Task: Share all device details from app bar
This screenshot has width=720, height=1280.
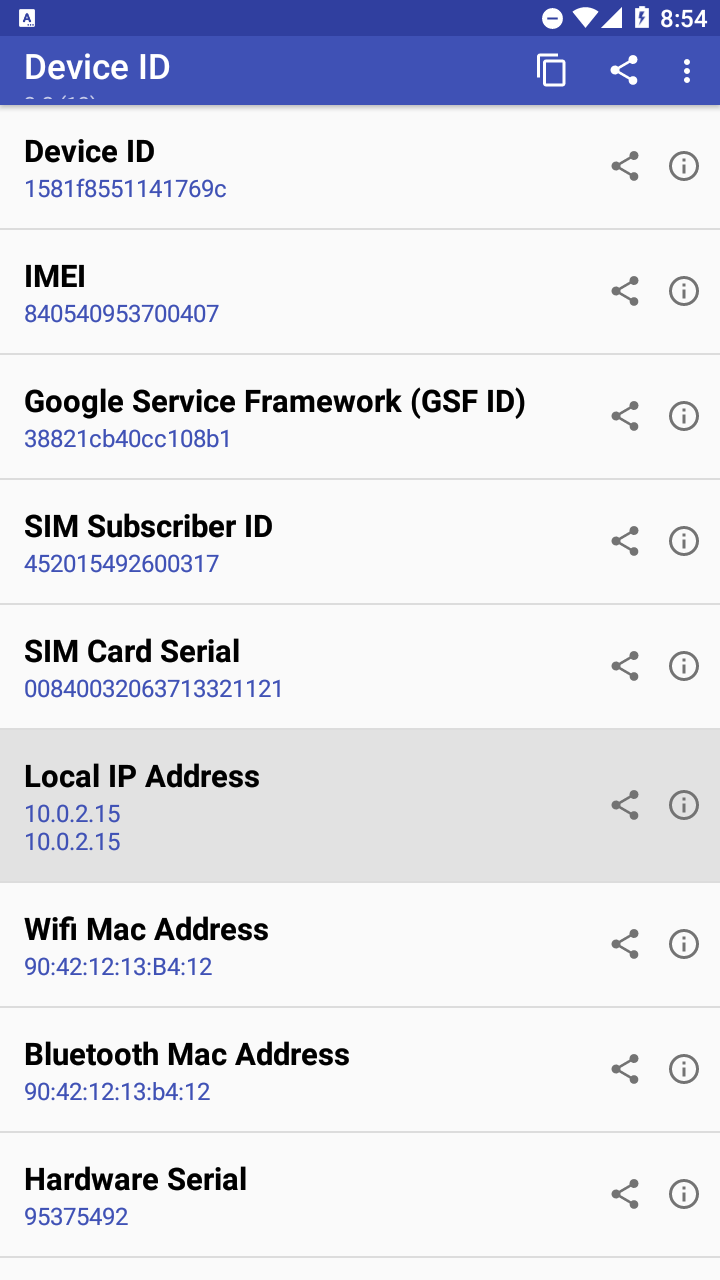Action: click(624, 70)
